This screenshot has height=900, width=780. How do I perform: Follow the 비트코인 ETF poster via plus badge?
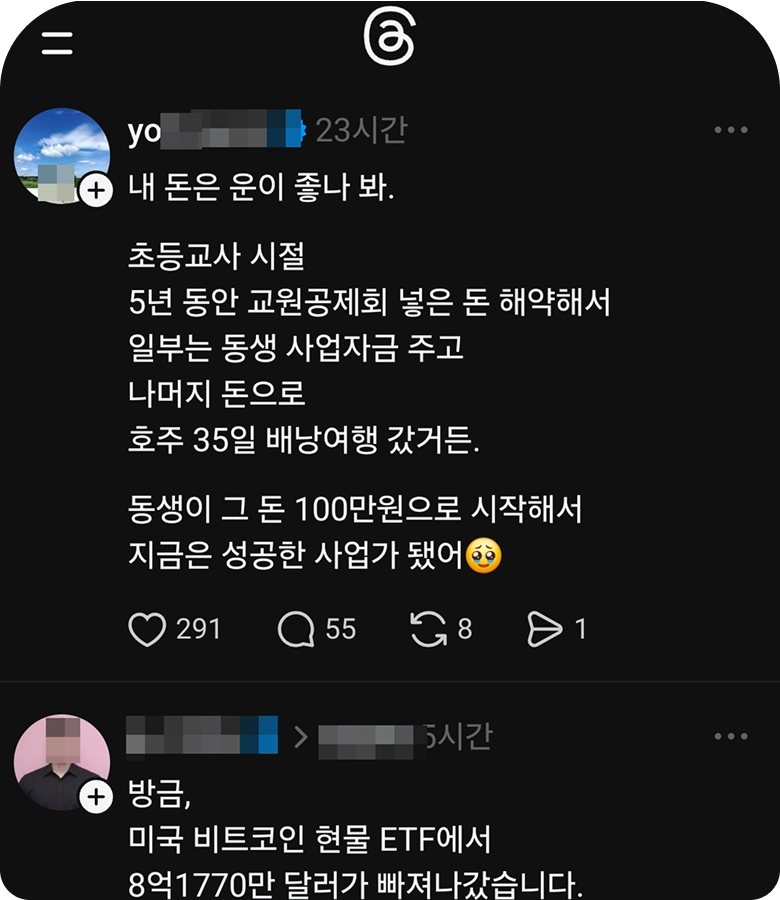point(95,796)
